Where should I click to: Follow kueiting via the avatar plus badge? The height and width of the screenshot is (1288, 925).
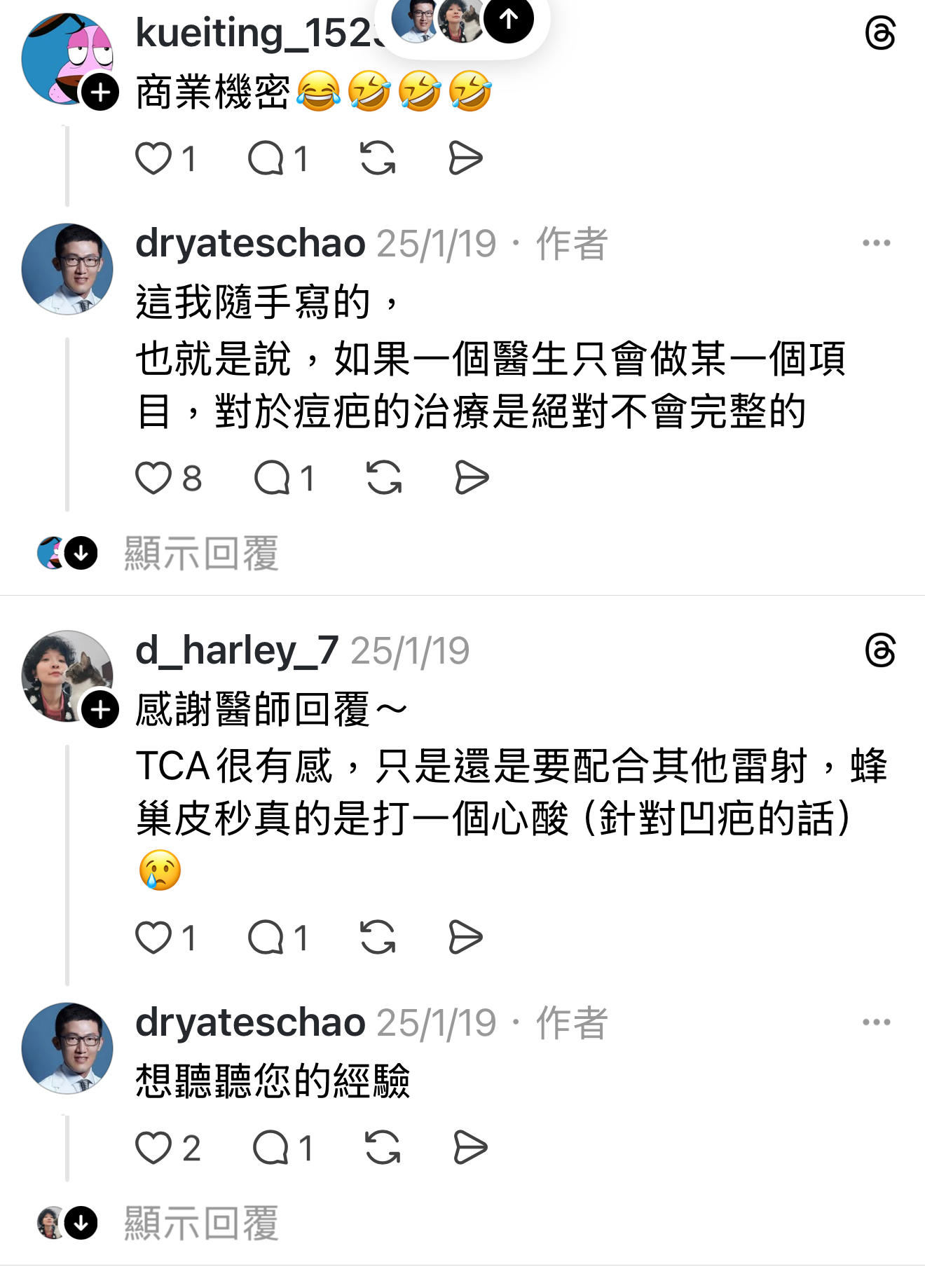click(x=100, y=92)
